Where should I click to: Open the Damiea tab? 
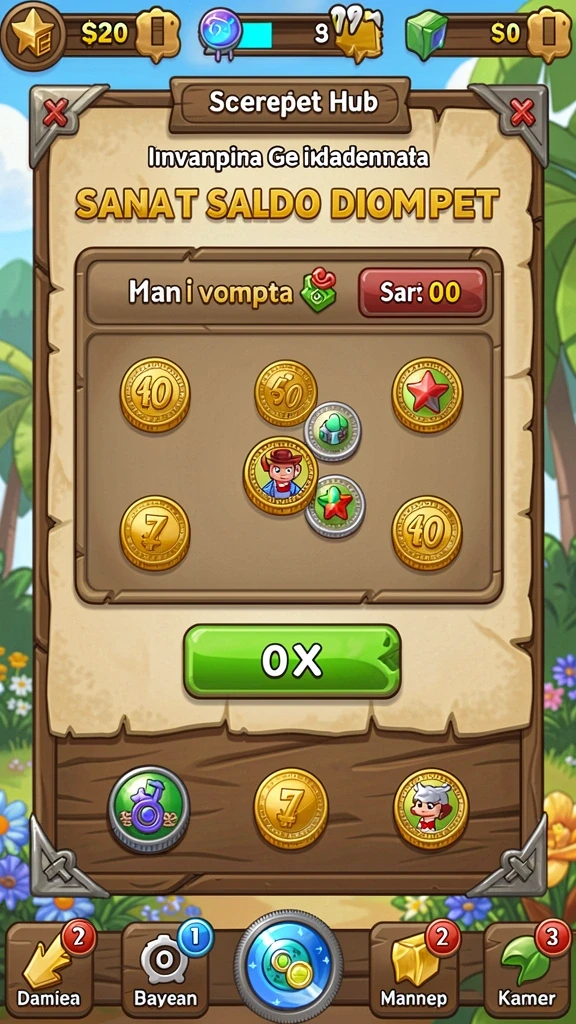50,969
